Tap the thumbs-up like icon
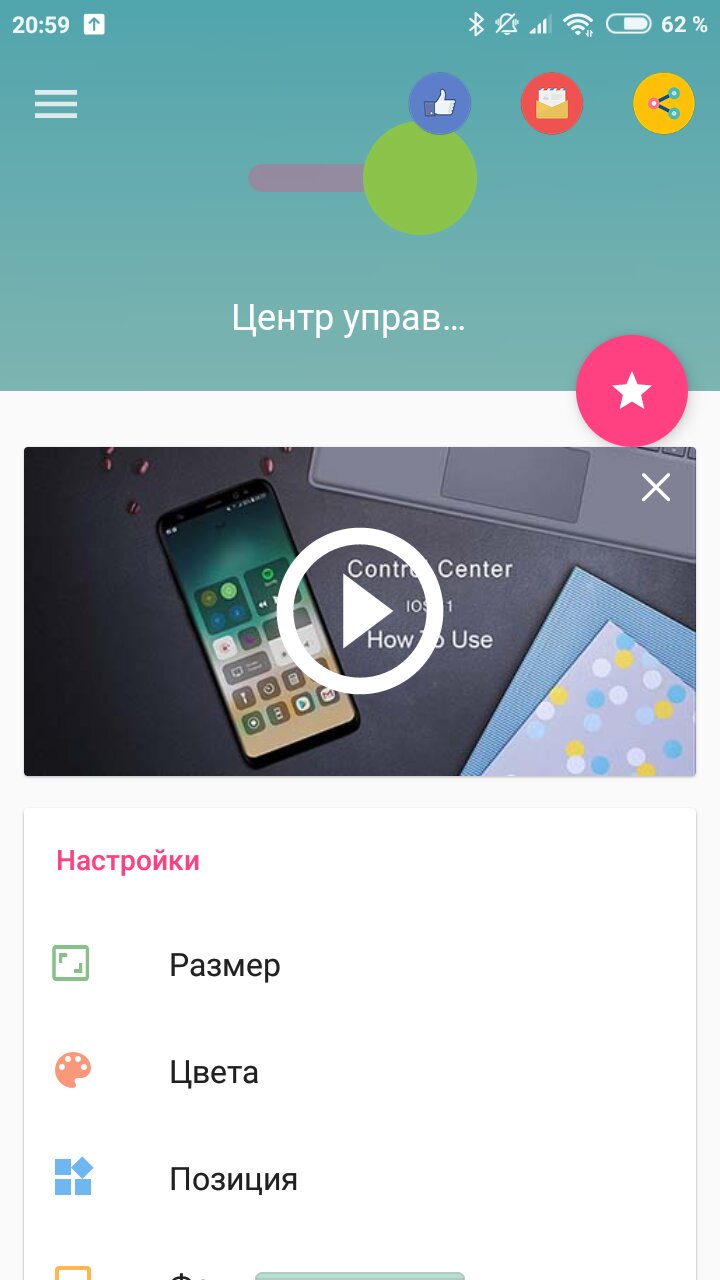This screenshot has height=1280, width=720. click(440, 103)
